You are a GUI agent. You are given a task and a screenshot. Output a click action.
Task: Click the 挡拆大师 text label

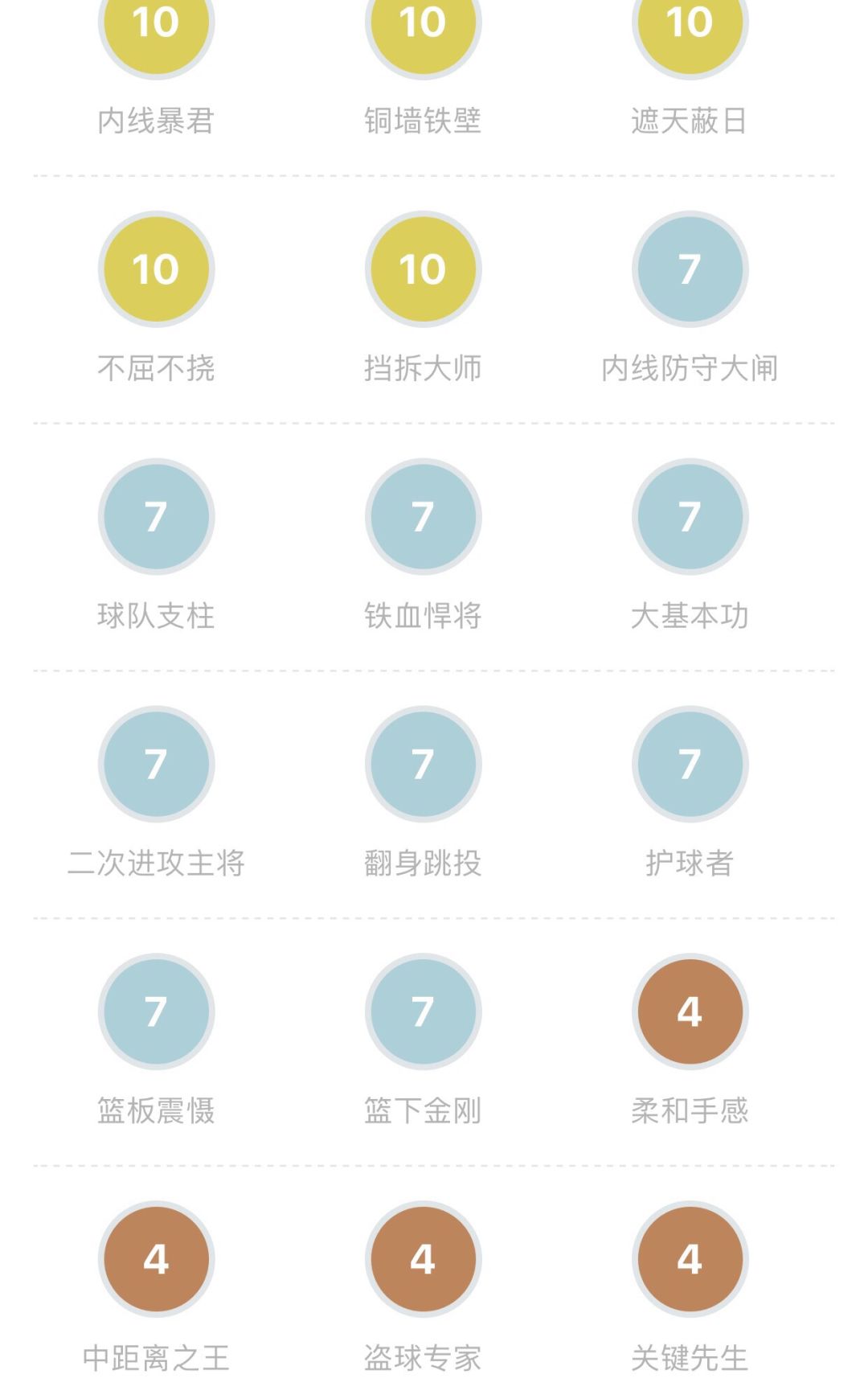423,368
